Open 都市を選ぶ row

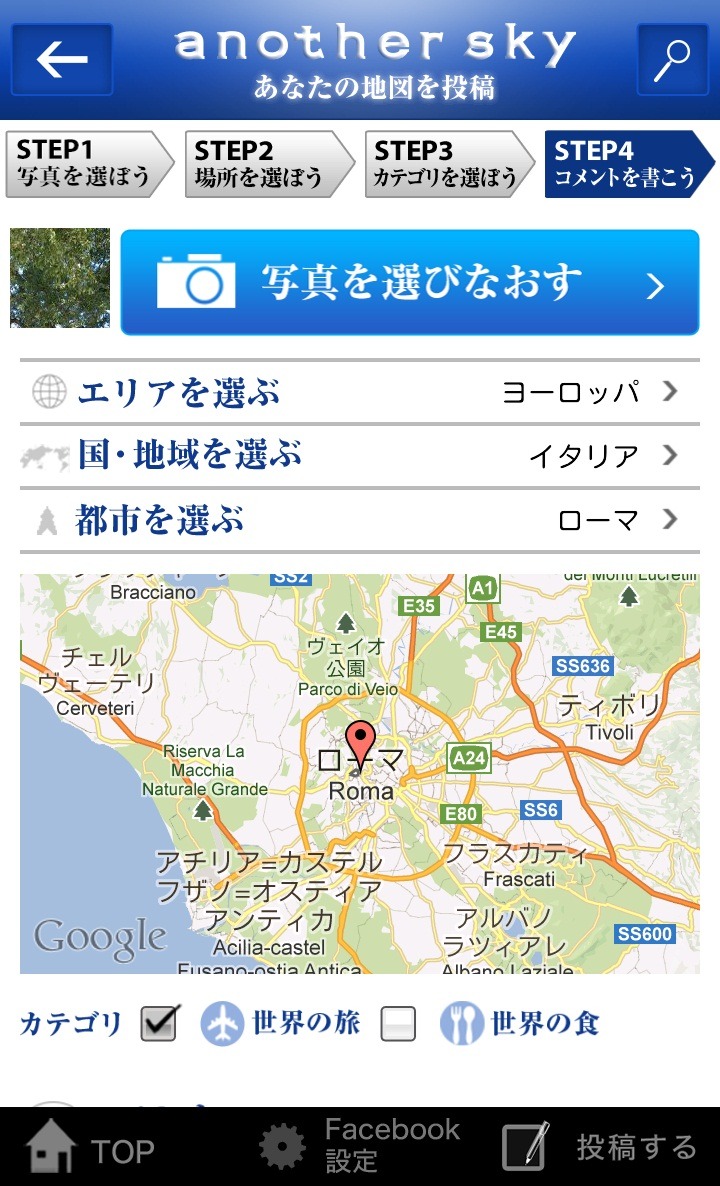pos(360,520)
